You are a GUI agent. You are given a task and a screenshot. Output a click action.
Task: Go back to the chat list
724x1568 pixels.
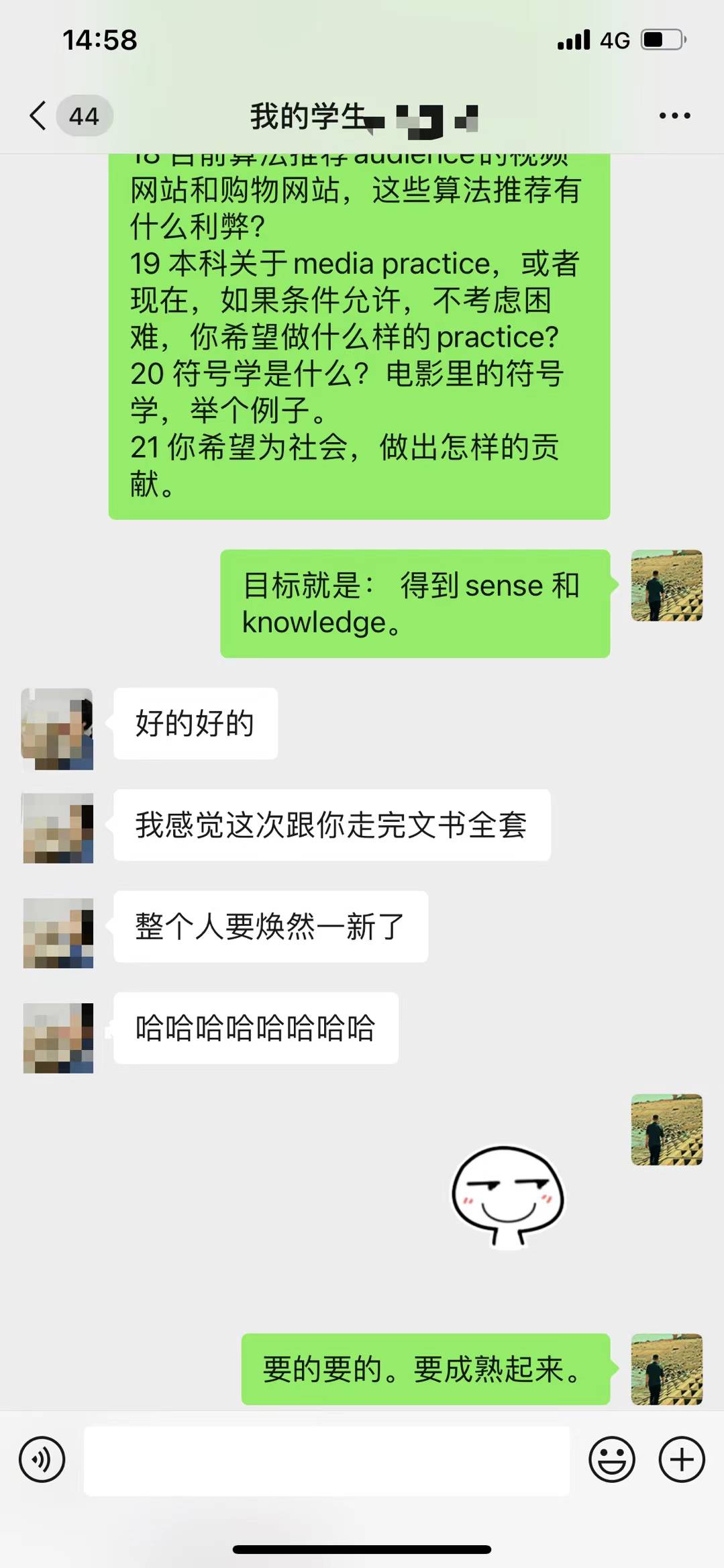click(39, 115)
